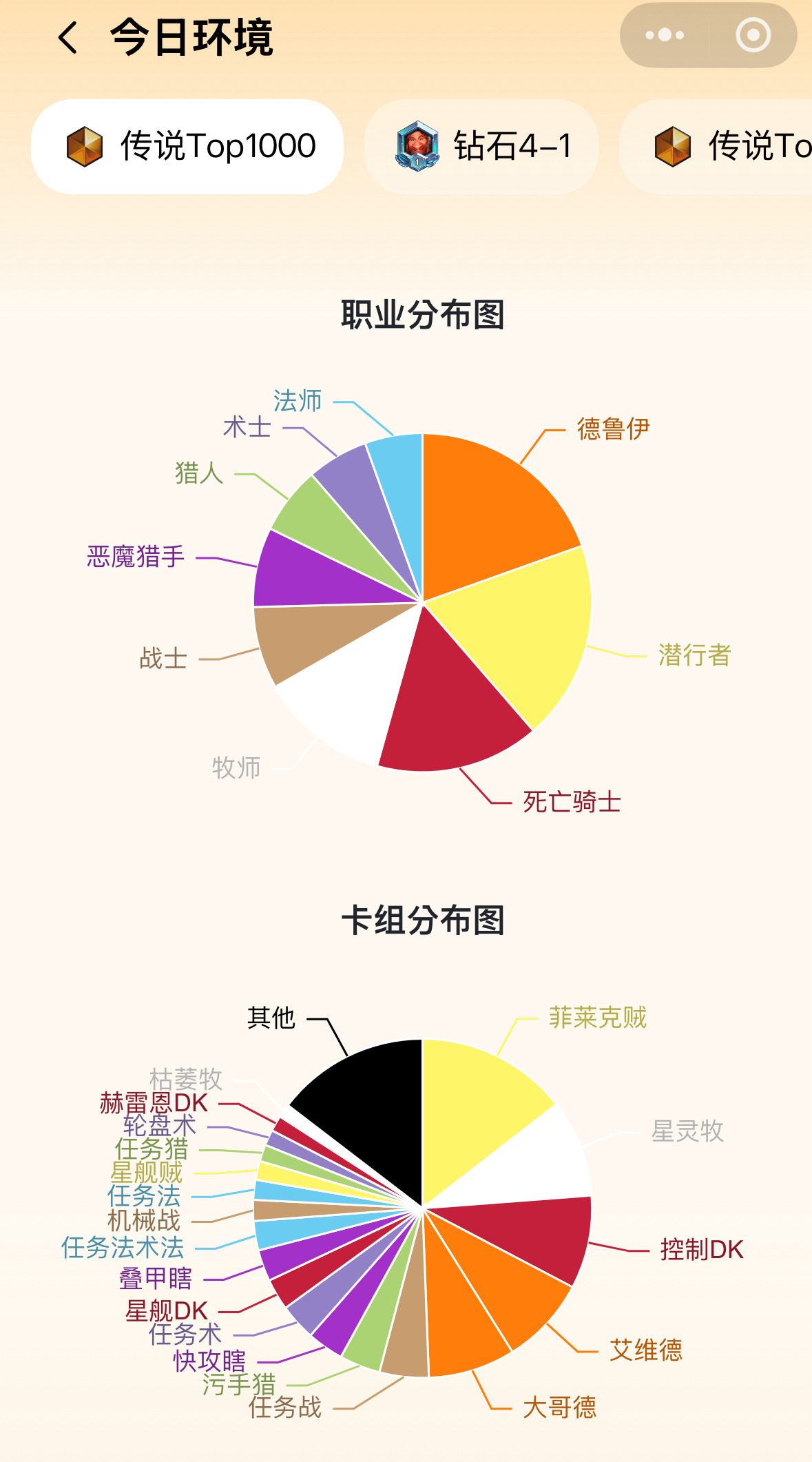The width and height of the screenshot is (812, 1462).
Task: Go back from 今日环境 page
Action: tap(67, 37)
